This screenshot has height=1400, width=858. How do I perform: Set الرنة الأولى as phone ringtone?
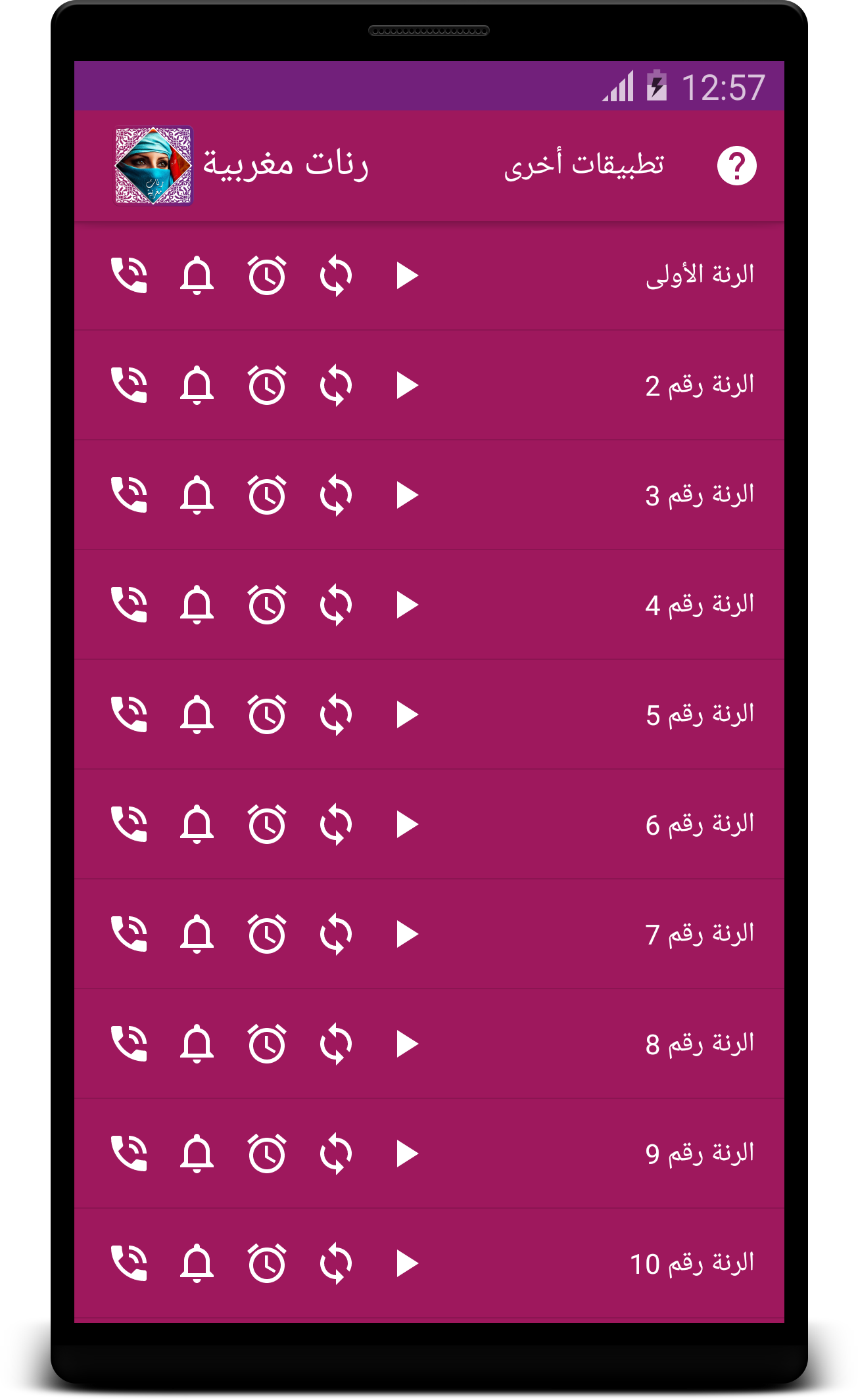coord(130,275)
